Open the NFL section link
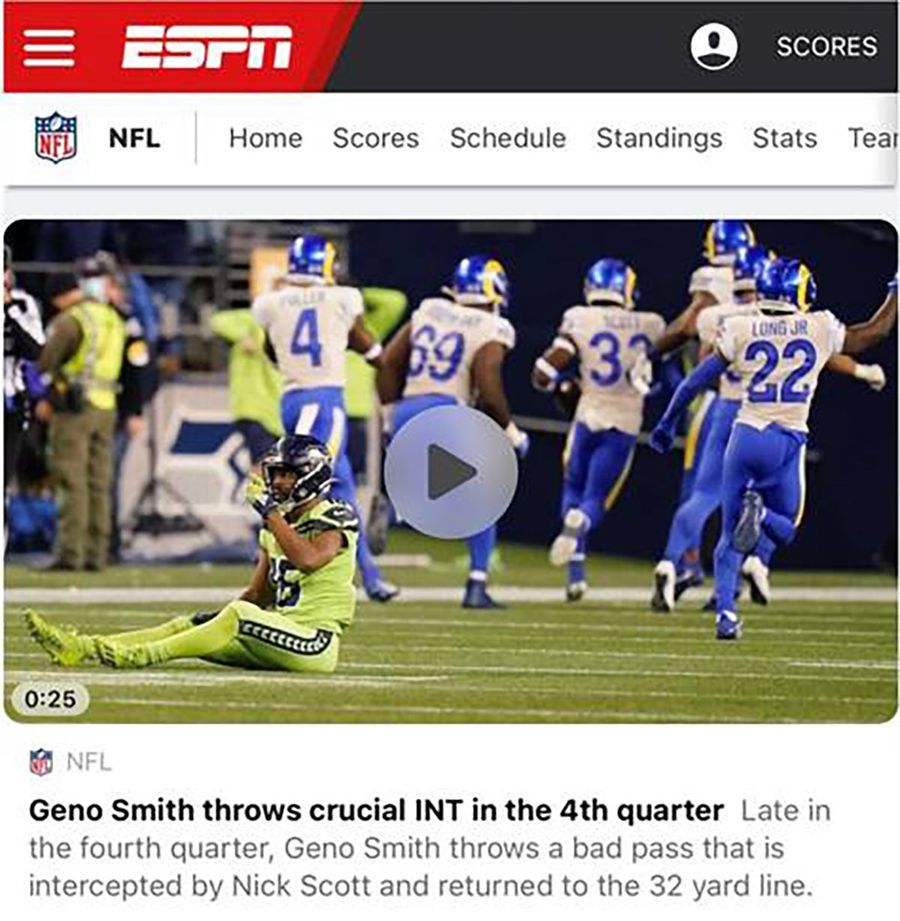This screenshot has height=921, width=900. [x=134, y=138]
